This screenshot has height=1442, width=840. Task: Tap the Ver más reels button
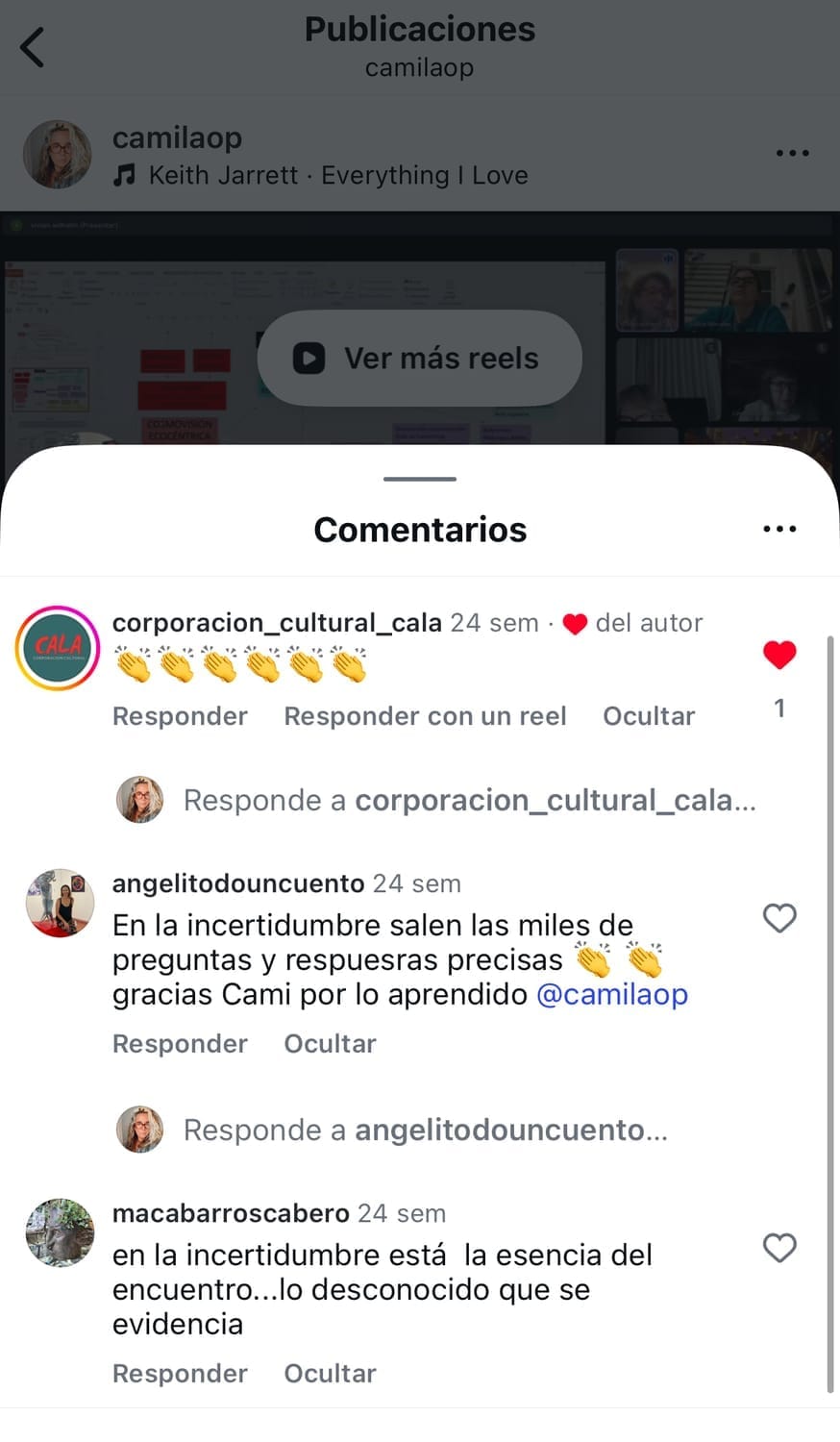click(x=419, y=359)
